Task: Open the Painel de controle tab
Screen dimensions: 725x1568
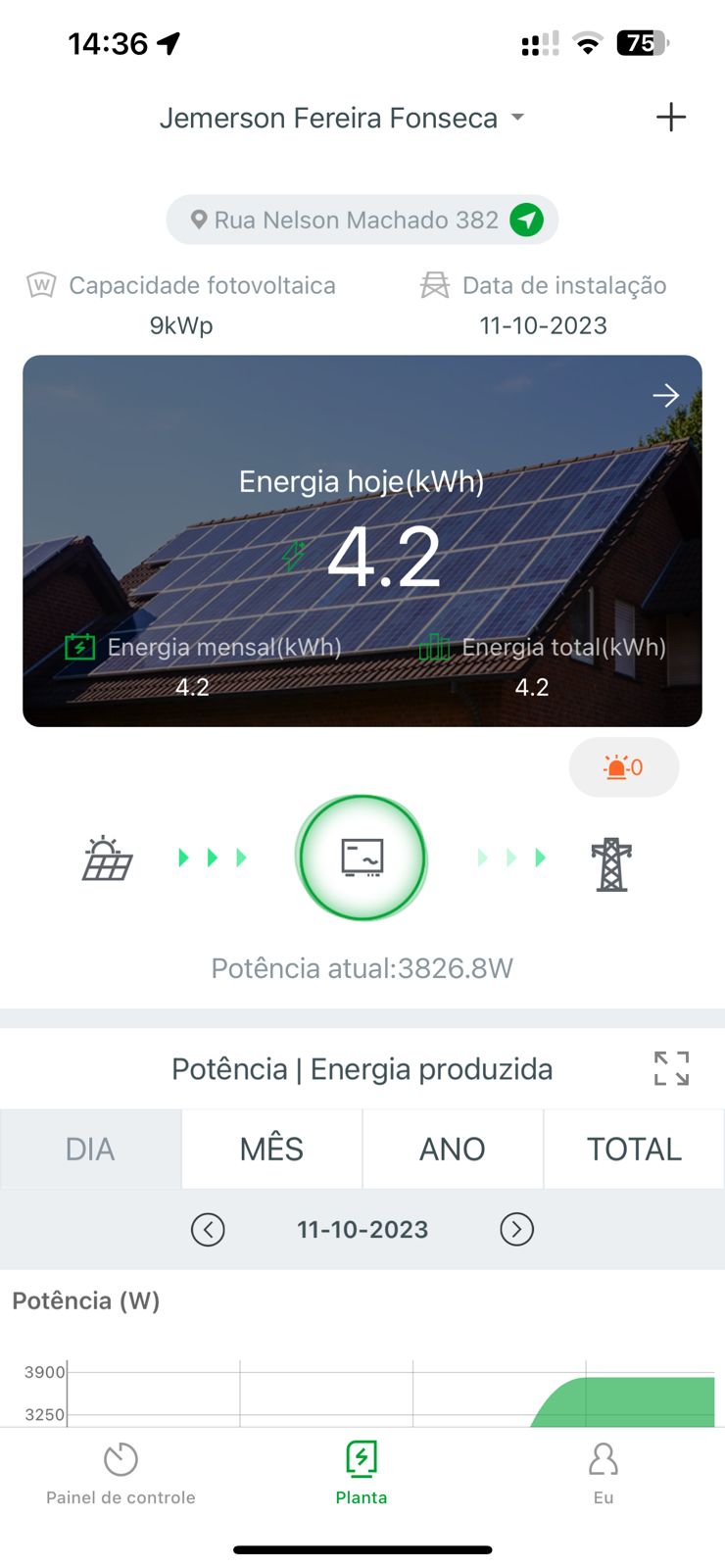Action: click(121, 1473)
